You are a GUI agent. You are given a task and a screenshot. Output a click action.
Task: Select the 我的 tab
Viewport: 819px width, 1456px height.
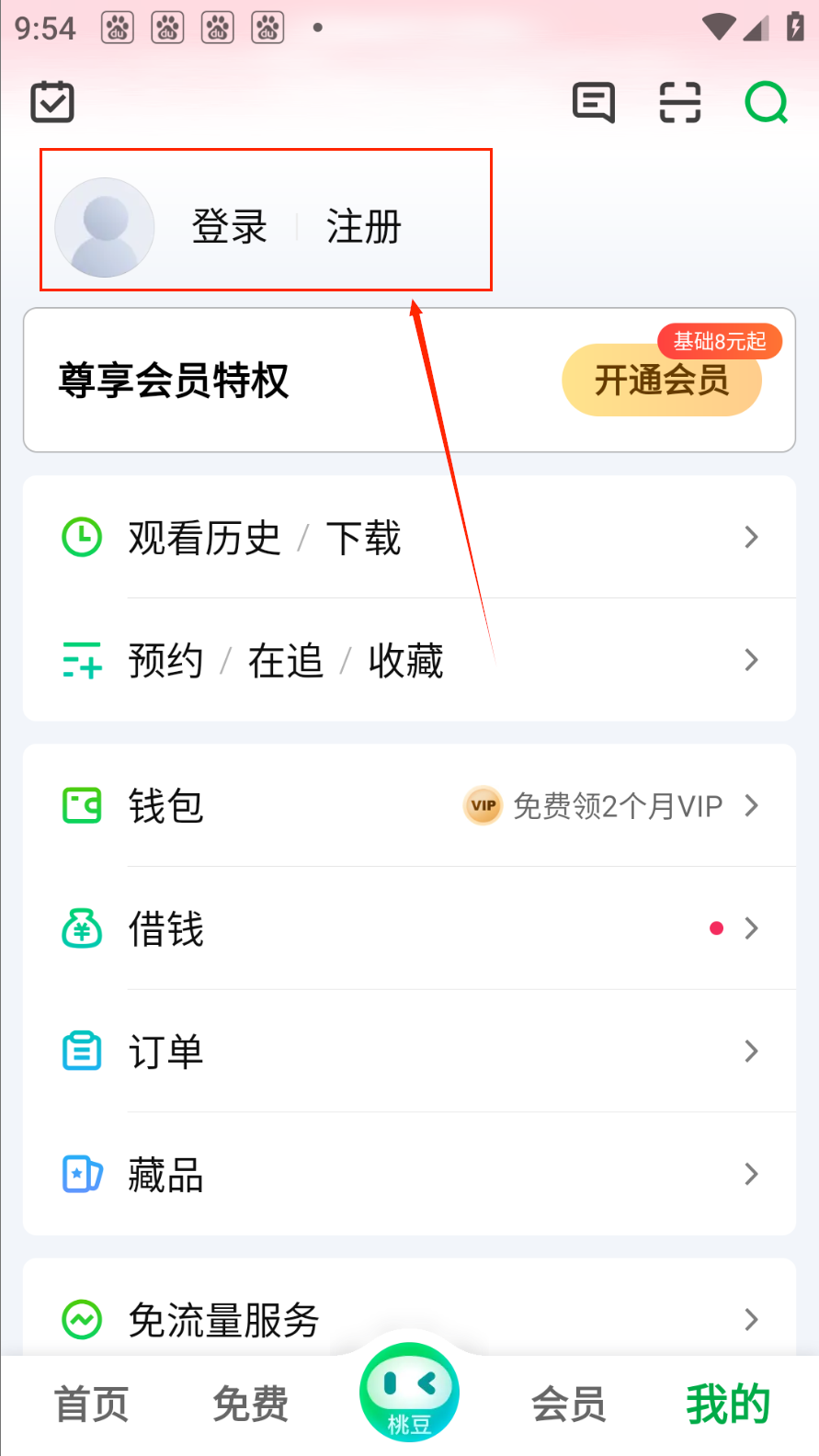(727, 1405)
